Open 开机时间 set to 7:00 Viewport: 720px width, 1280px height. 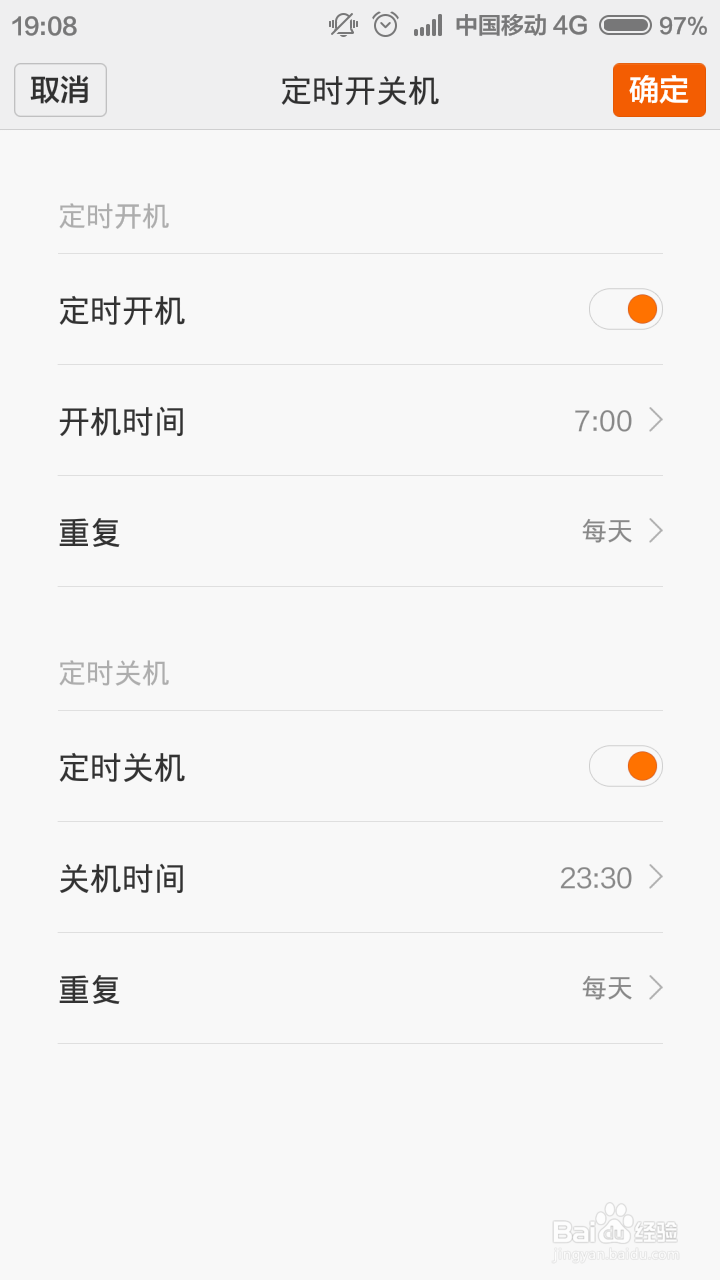point(360,421)
